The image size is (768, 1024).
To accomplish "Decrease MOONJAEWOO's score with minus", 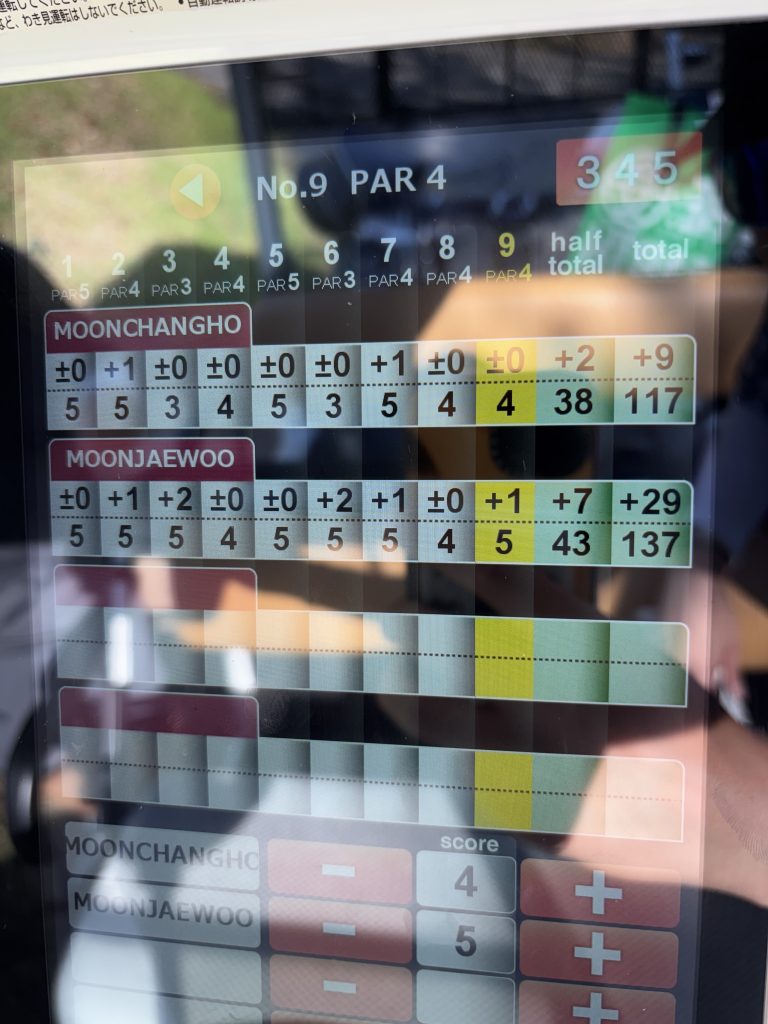I will (340, 929).
